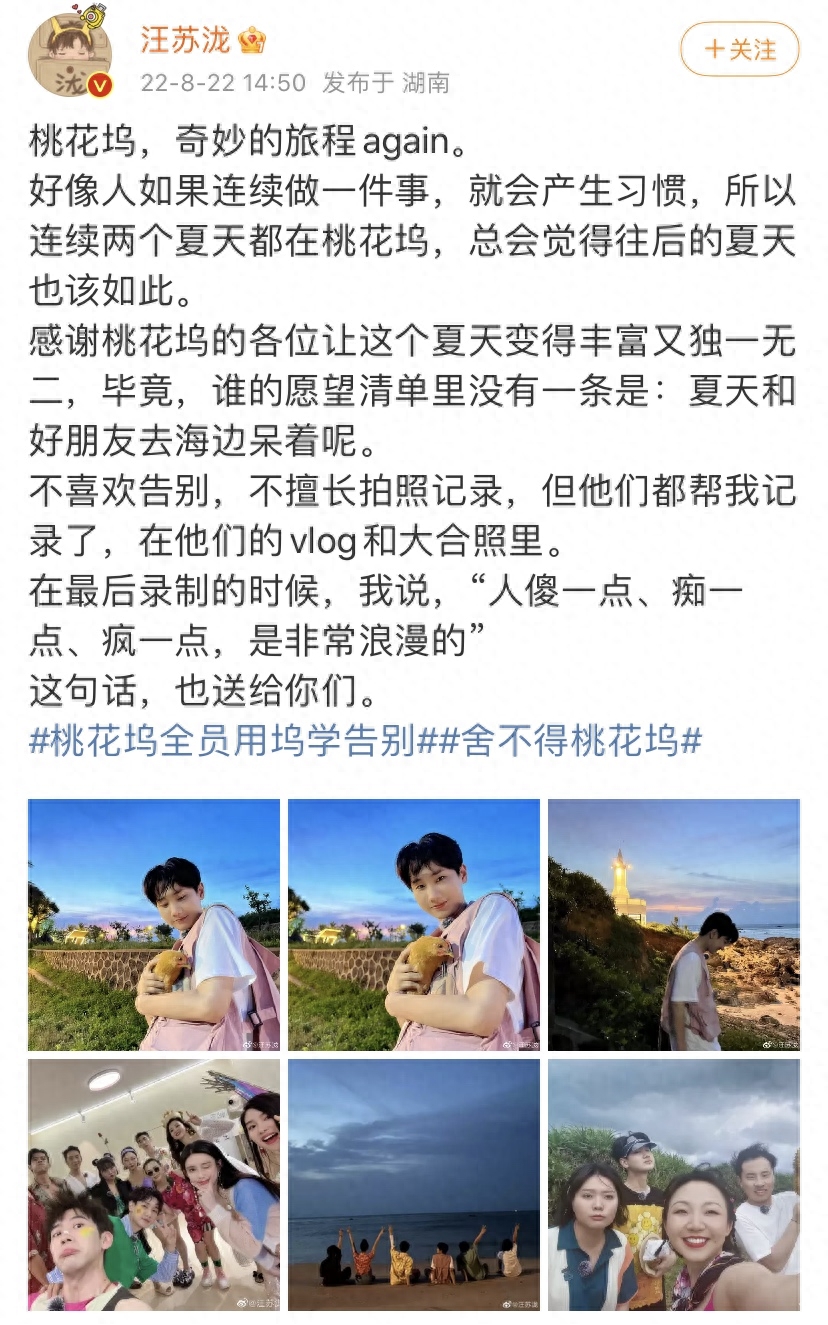Open hashtag #桃花坞全员用坞学告别#

pos(221,741)
